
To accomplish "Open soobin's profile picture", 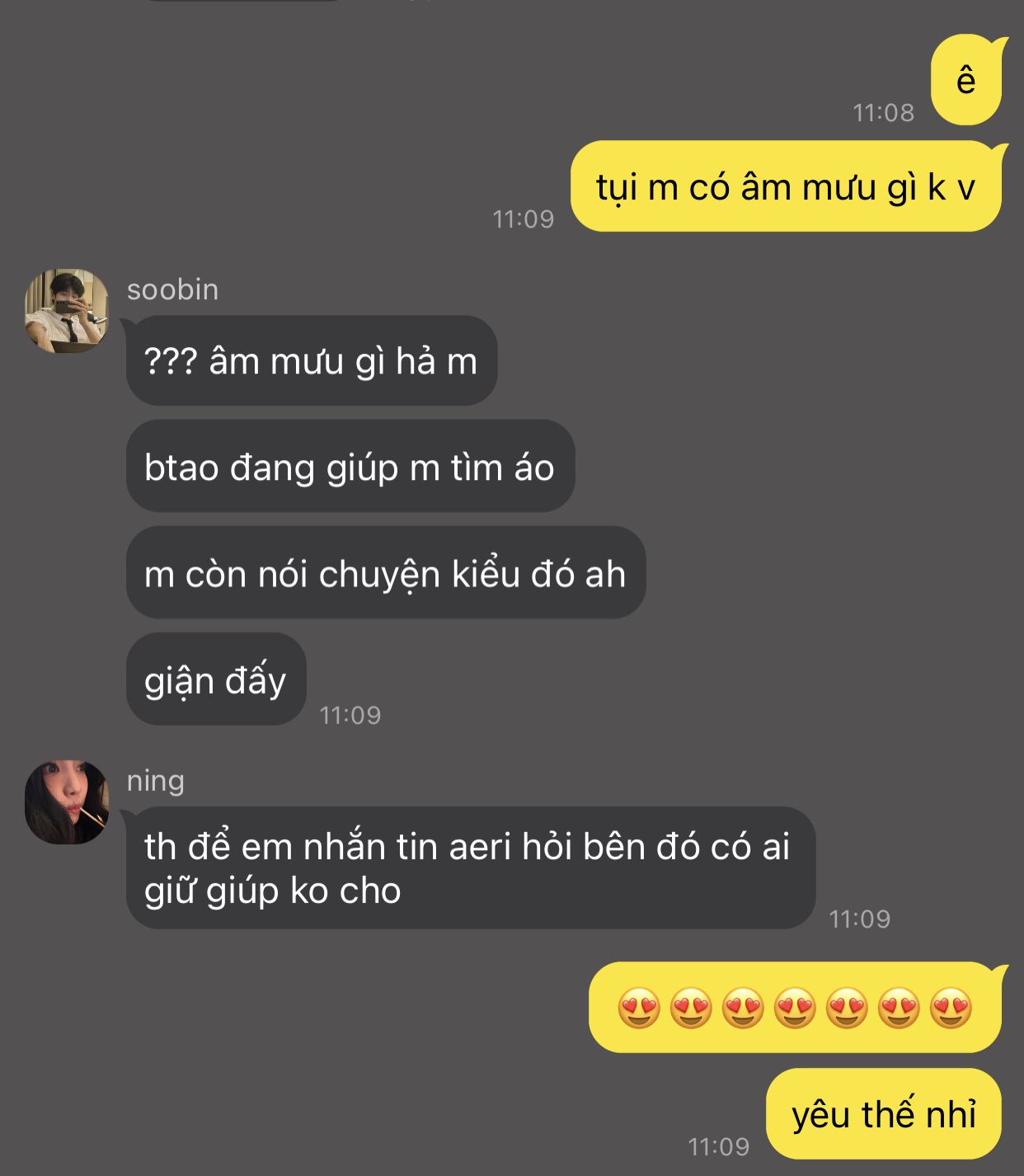I will click(67, 311).
